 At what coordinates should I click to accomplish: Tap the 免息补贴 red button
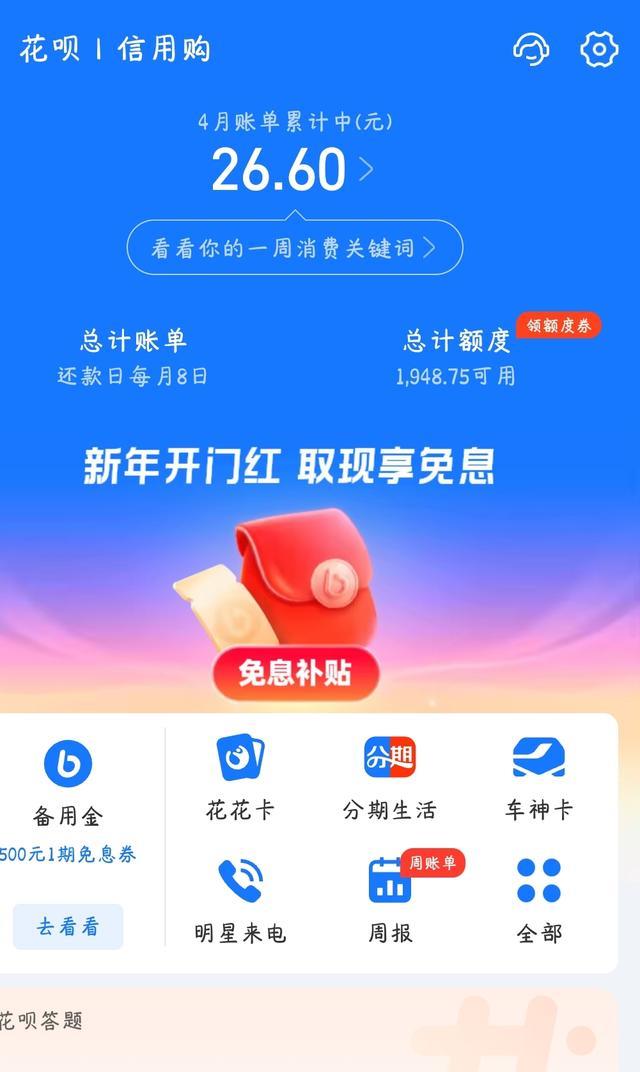[295, 672]
